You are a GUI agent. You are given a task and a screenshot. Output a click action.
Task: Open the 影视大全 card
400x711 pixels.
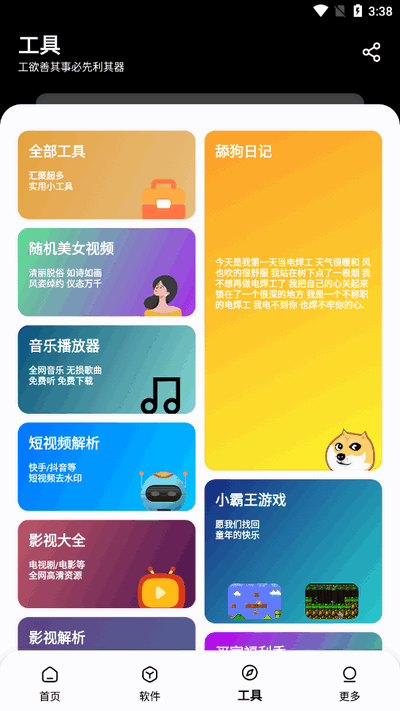(107, 564)
